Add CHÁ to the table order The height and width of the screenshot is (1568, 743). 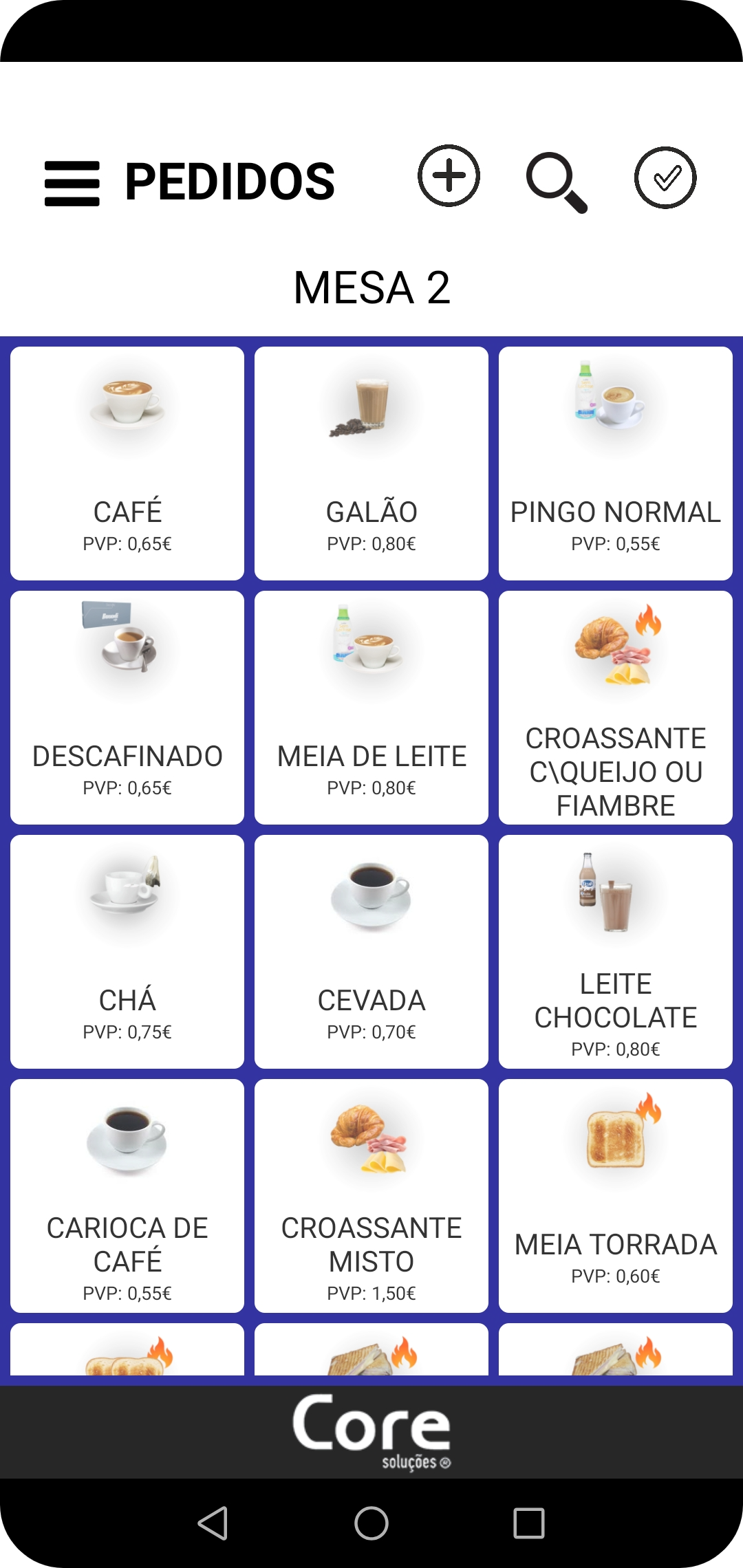[x=127, y=951]
